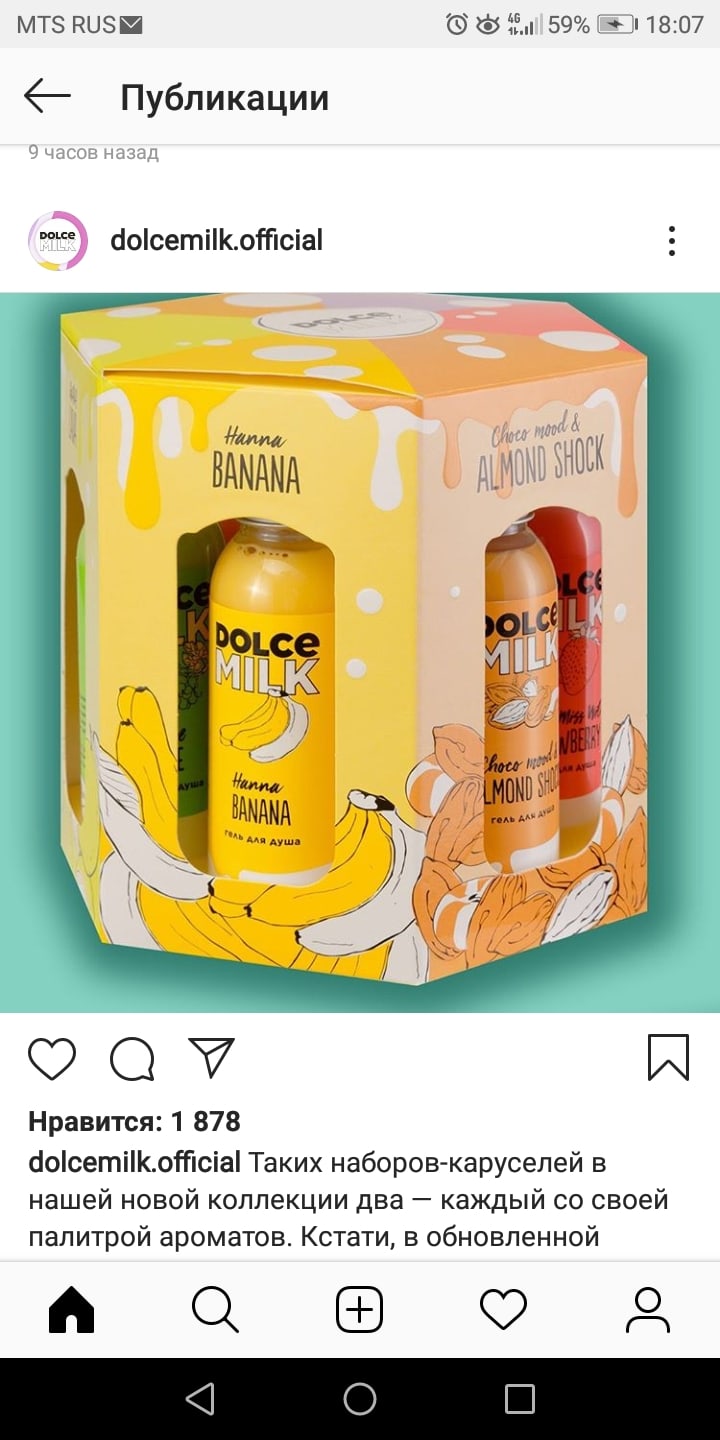Image resolution: width=720 pixels, height=1440 pixels.
Task: Like the Dolce Milk post
Action: coord(52,1059)
